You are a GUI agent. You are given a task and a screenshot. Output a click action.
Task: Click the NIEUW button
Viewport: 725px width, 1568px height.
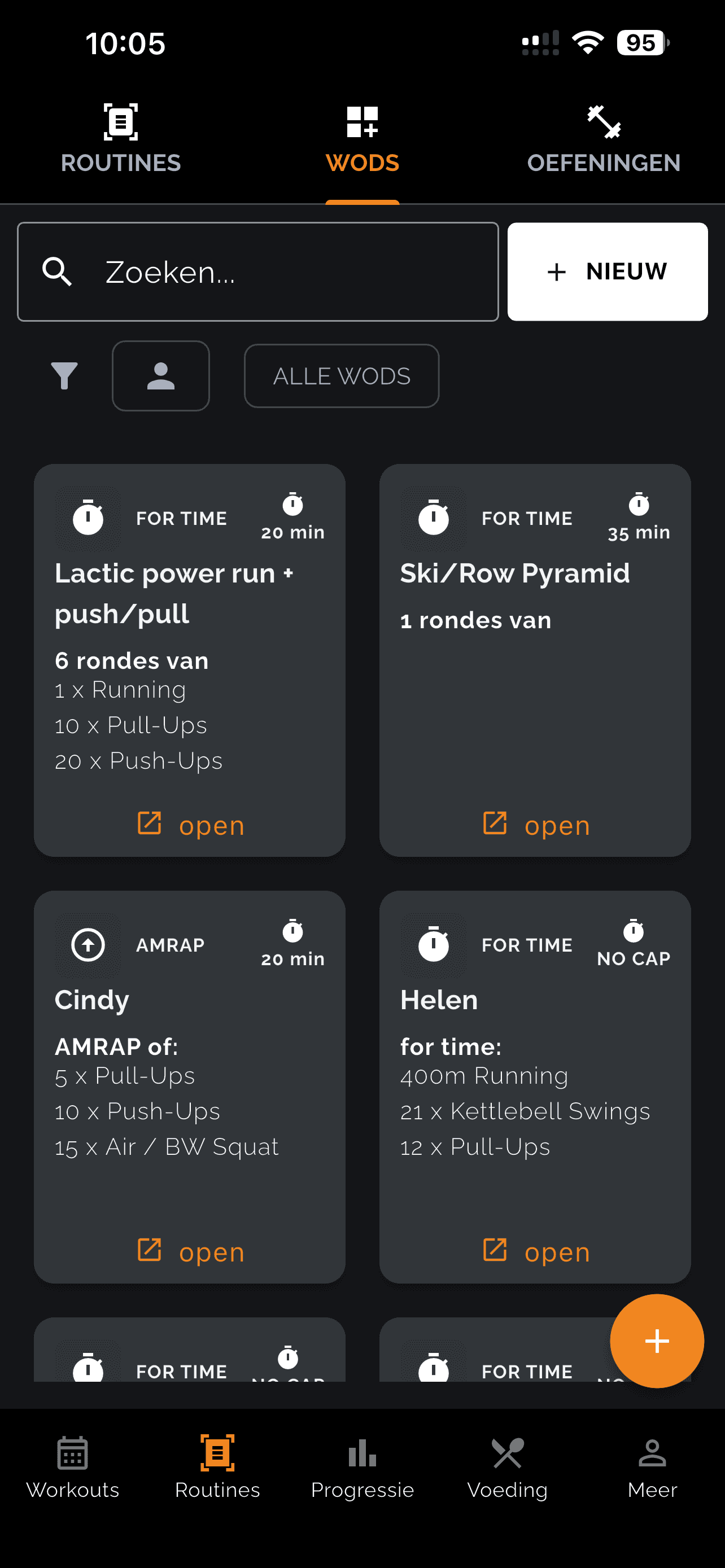[607, 271]
